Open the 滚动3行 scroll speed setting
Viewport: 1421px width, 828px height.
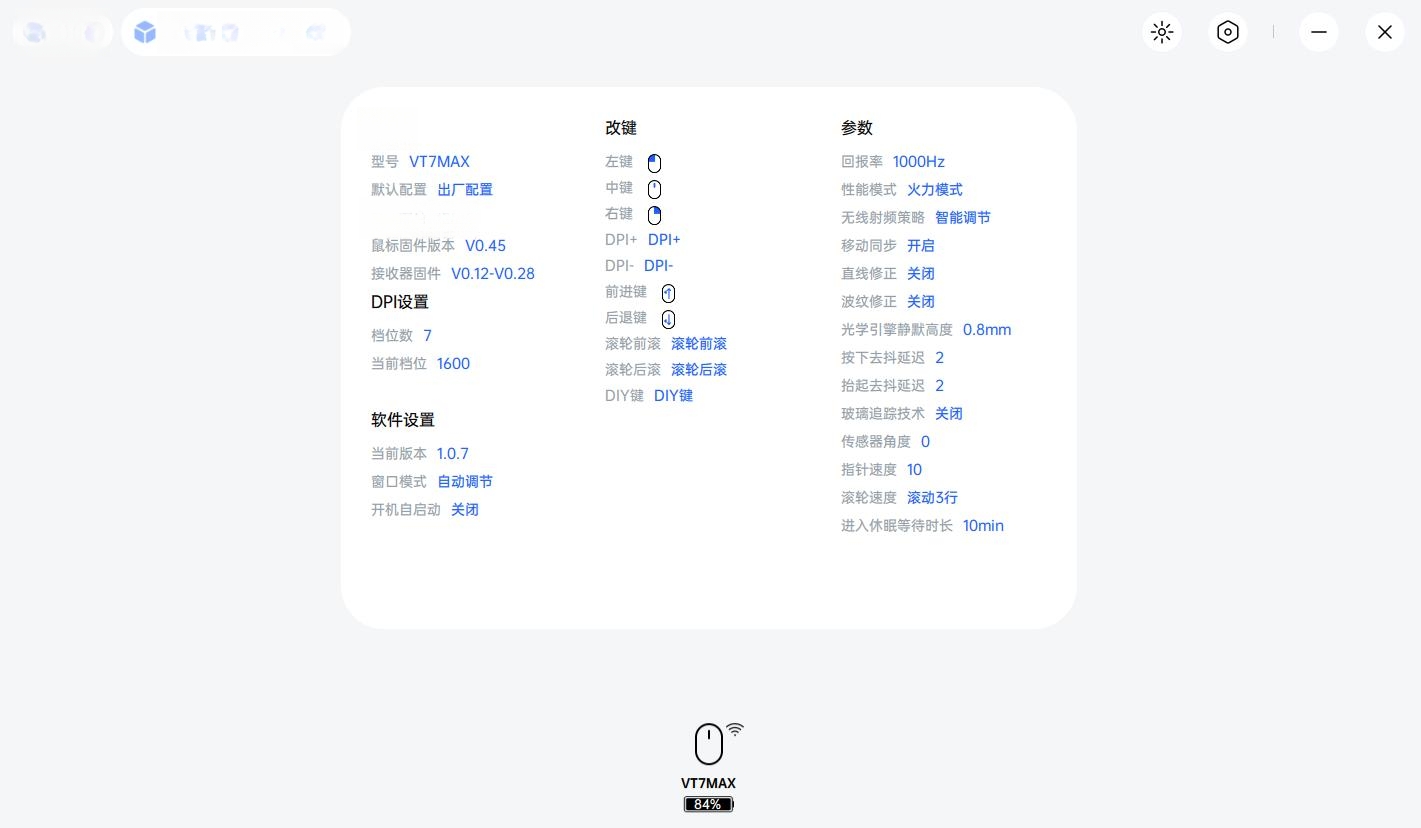click(932, 497)
